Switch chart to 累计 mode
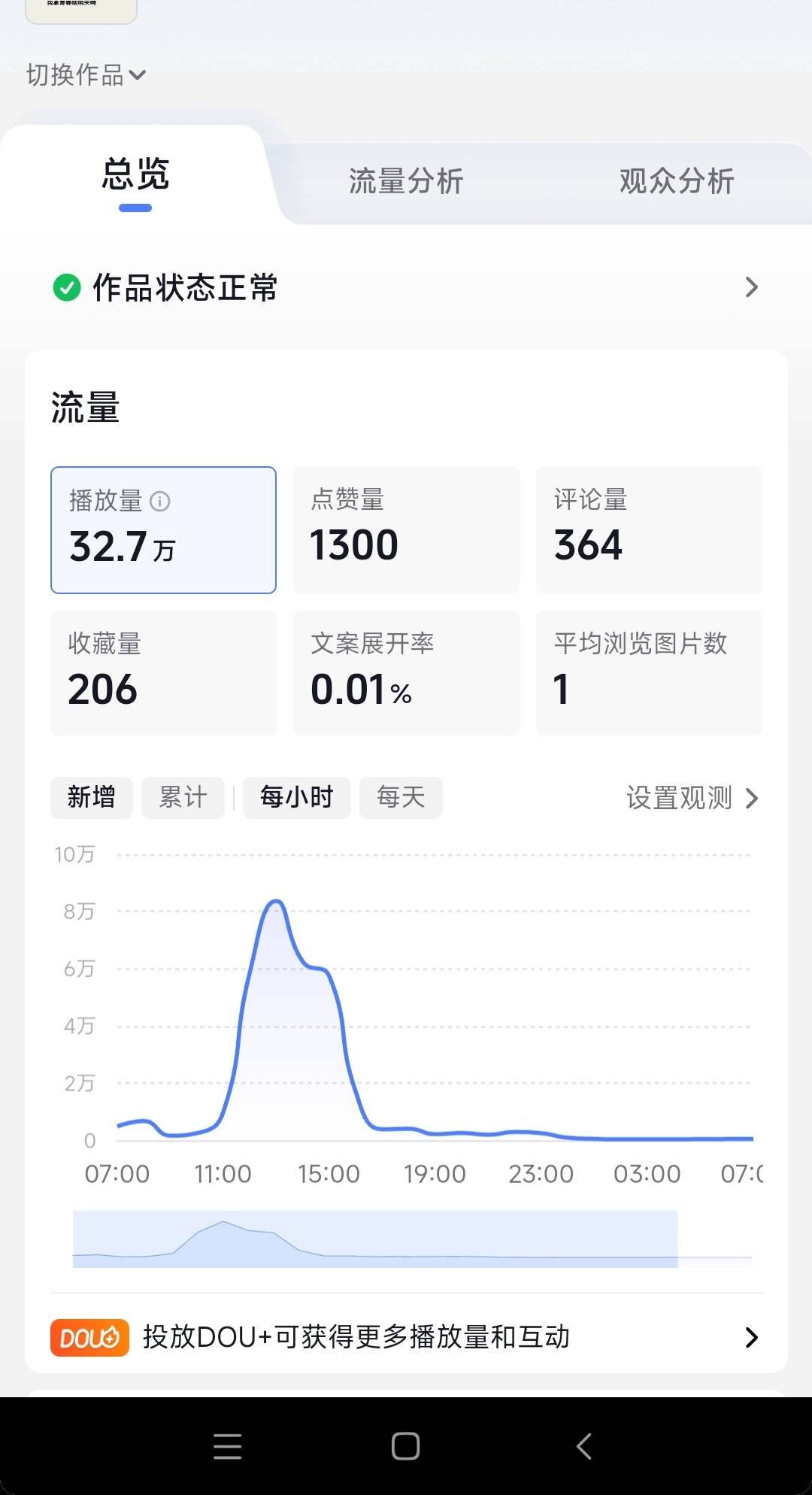Screen dimensions: 812x1495 tap(183, 797)
